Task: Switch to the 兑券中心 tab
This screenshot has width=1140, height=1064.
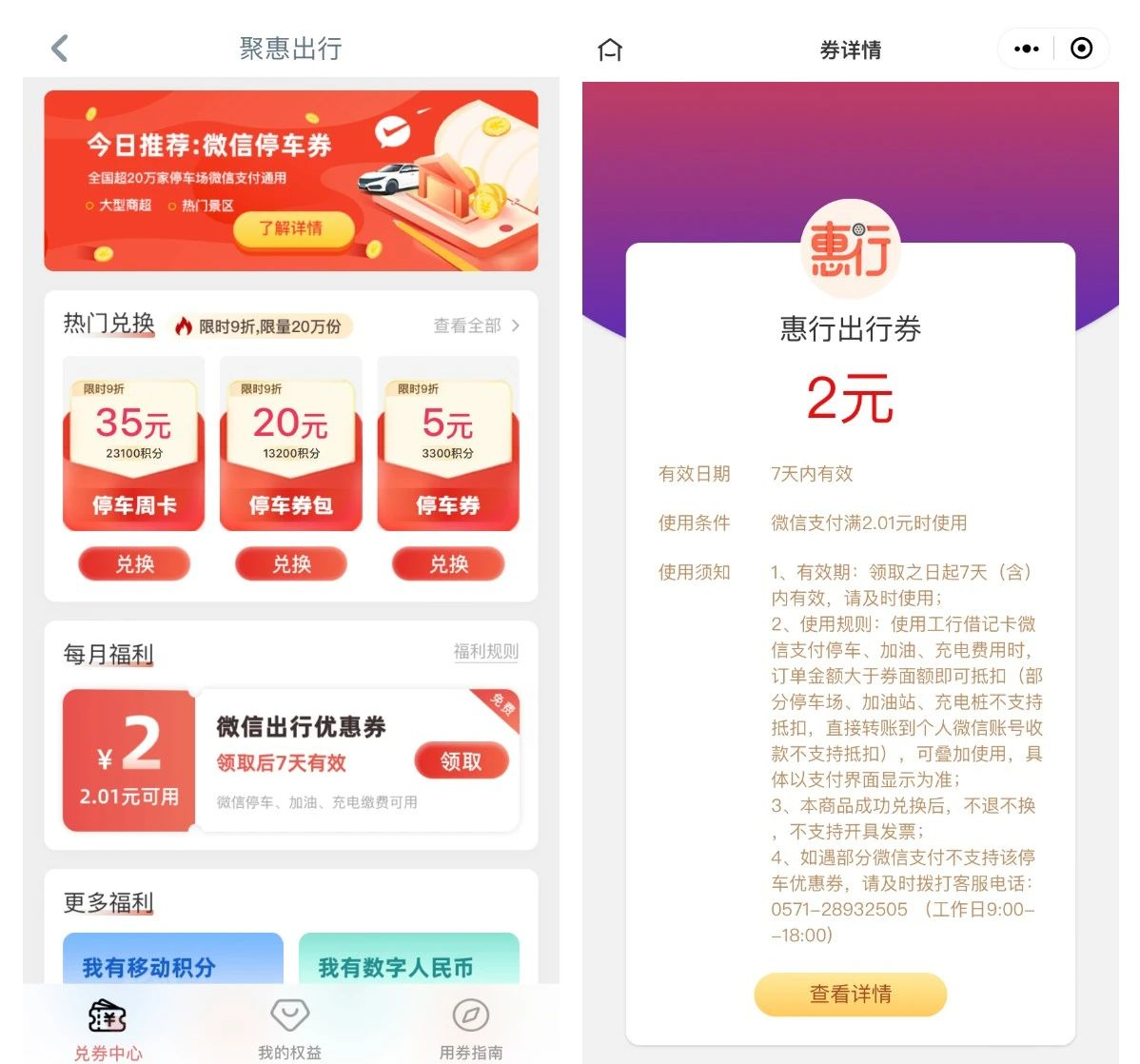Action: click(x=108, y=1028)
